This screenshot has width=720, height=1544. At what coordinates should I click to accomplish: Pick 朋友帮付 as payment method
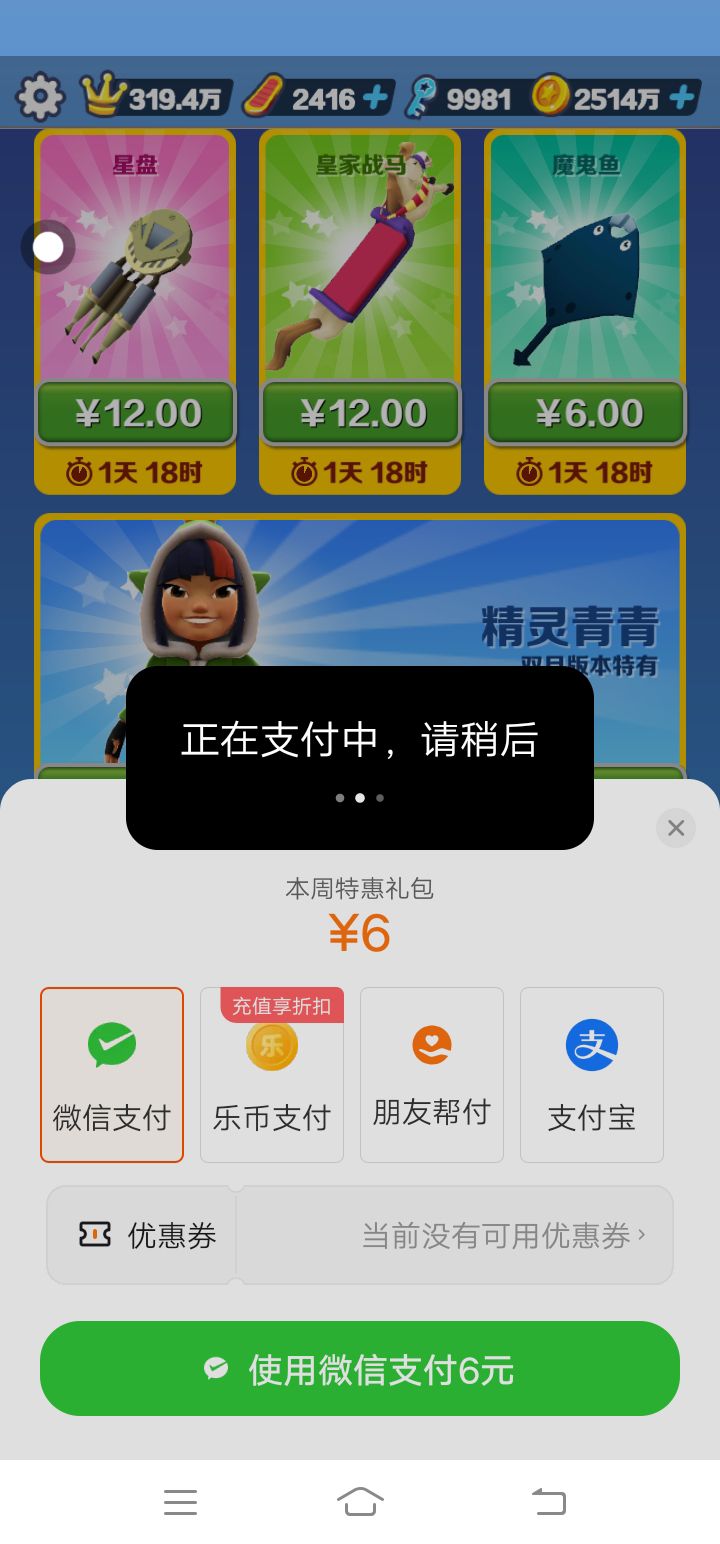point(432,1075)
